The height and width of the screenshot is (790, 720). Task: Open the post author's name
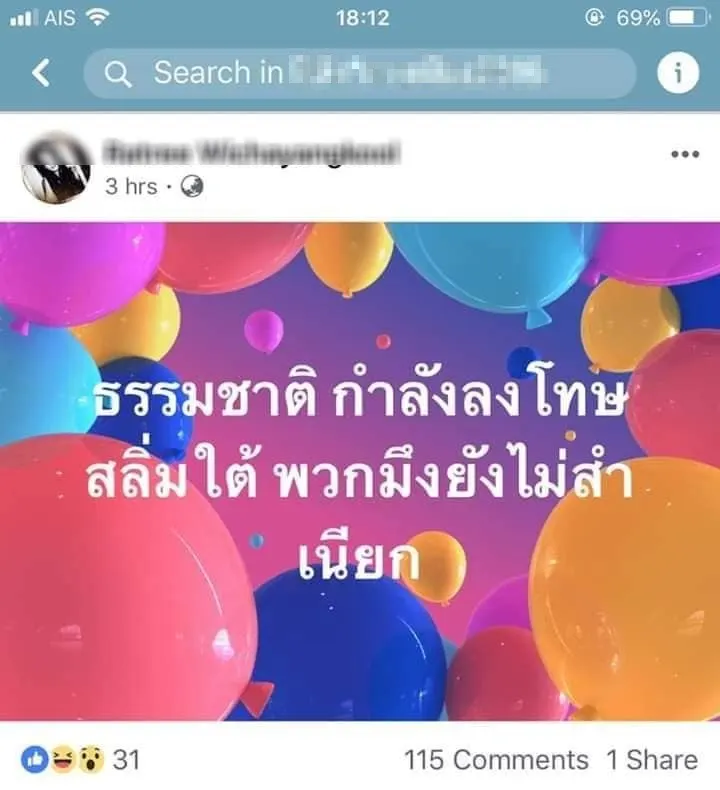251,153
